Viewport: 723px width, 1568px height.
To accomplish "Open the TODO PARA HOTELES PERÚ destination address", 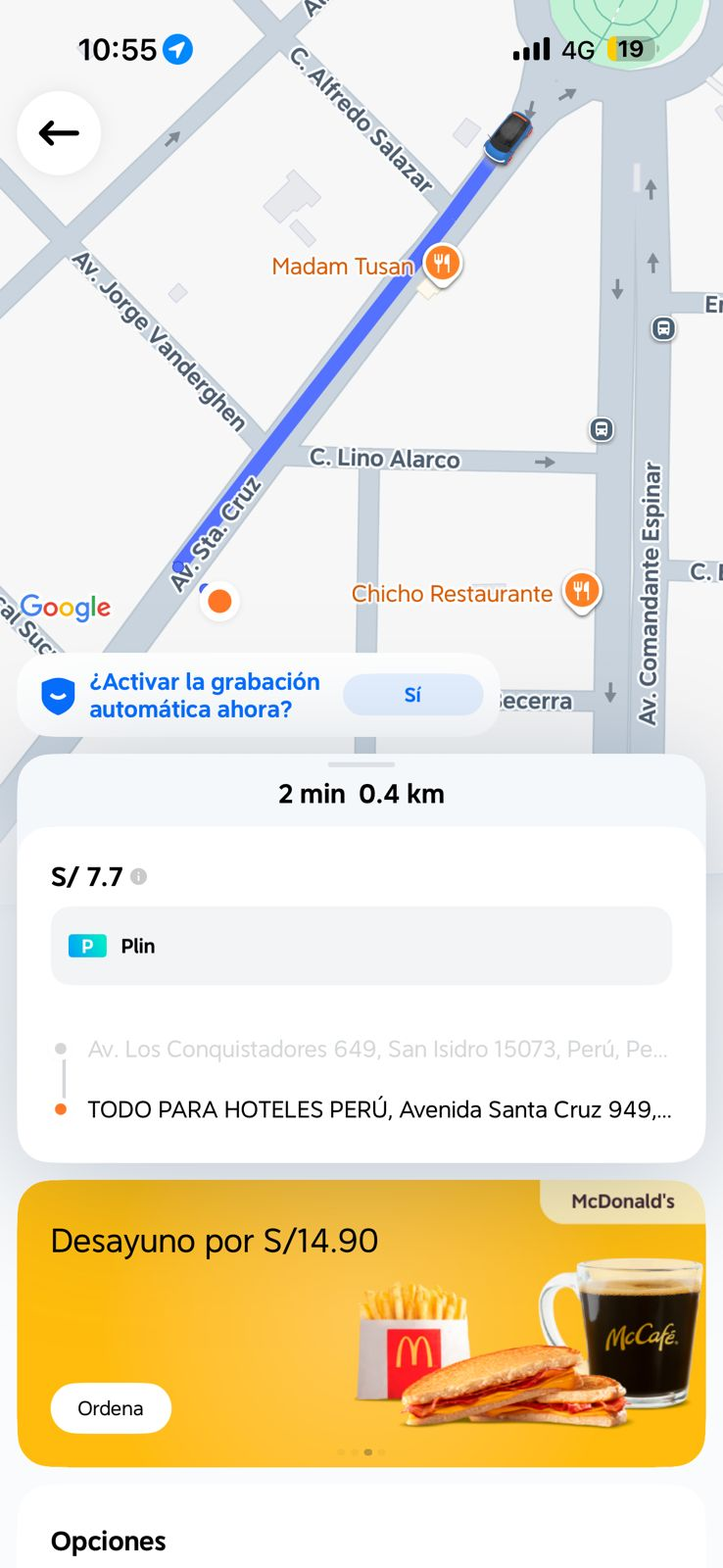I will click(378, 1109).
